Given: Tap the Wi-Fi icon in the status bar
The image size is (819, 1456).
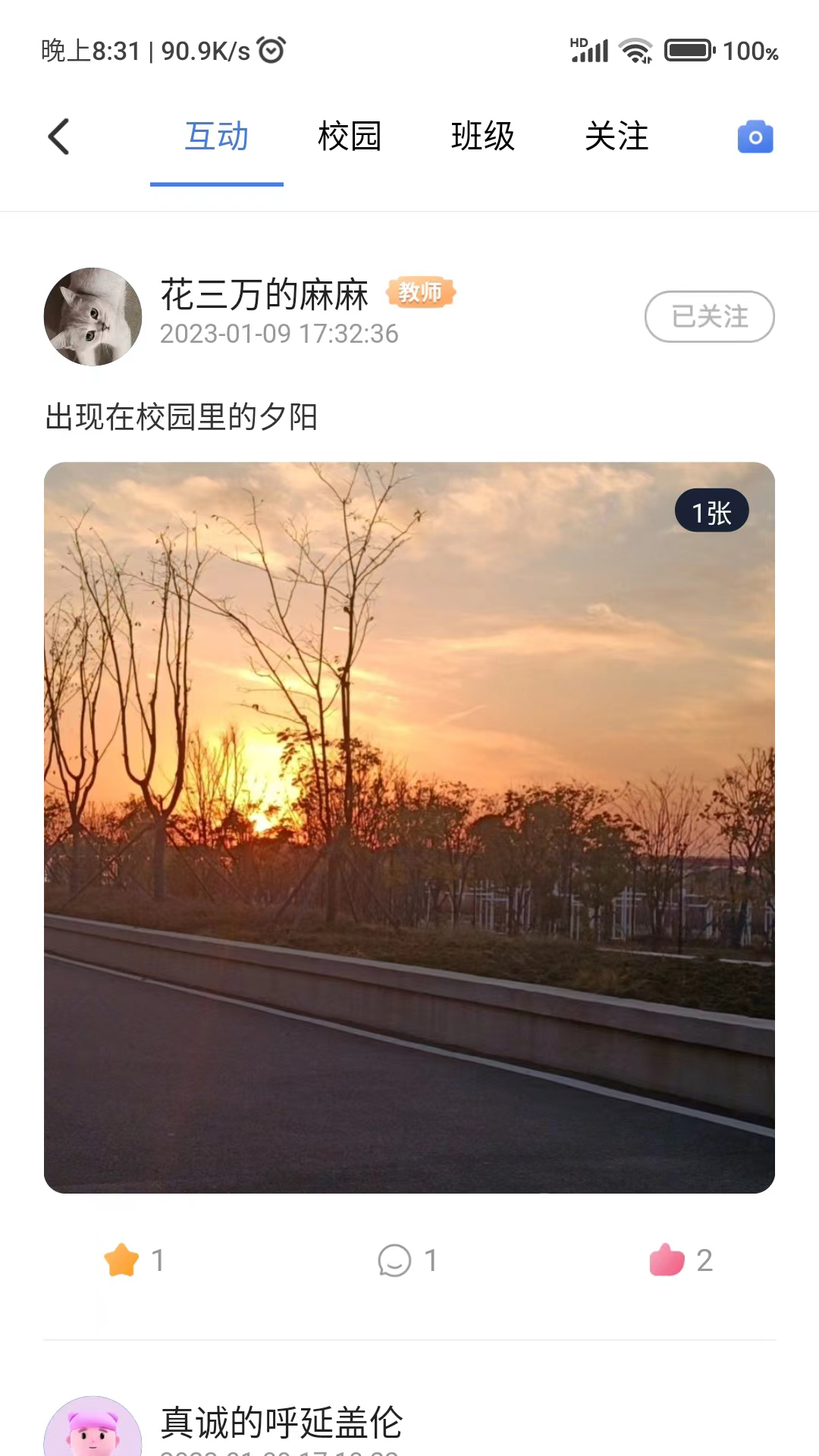Looking at the screenshot, I should coord(635,49).
